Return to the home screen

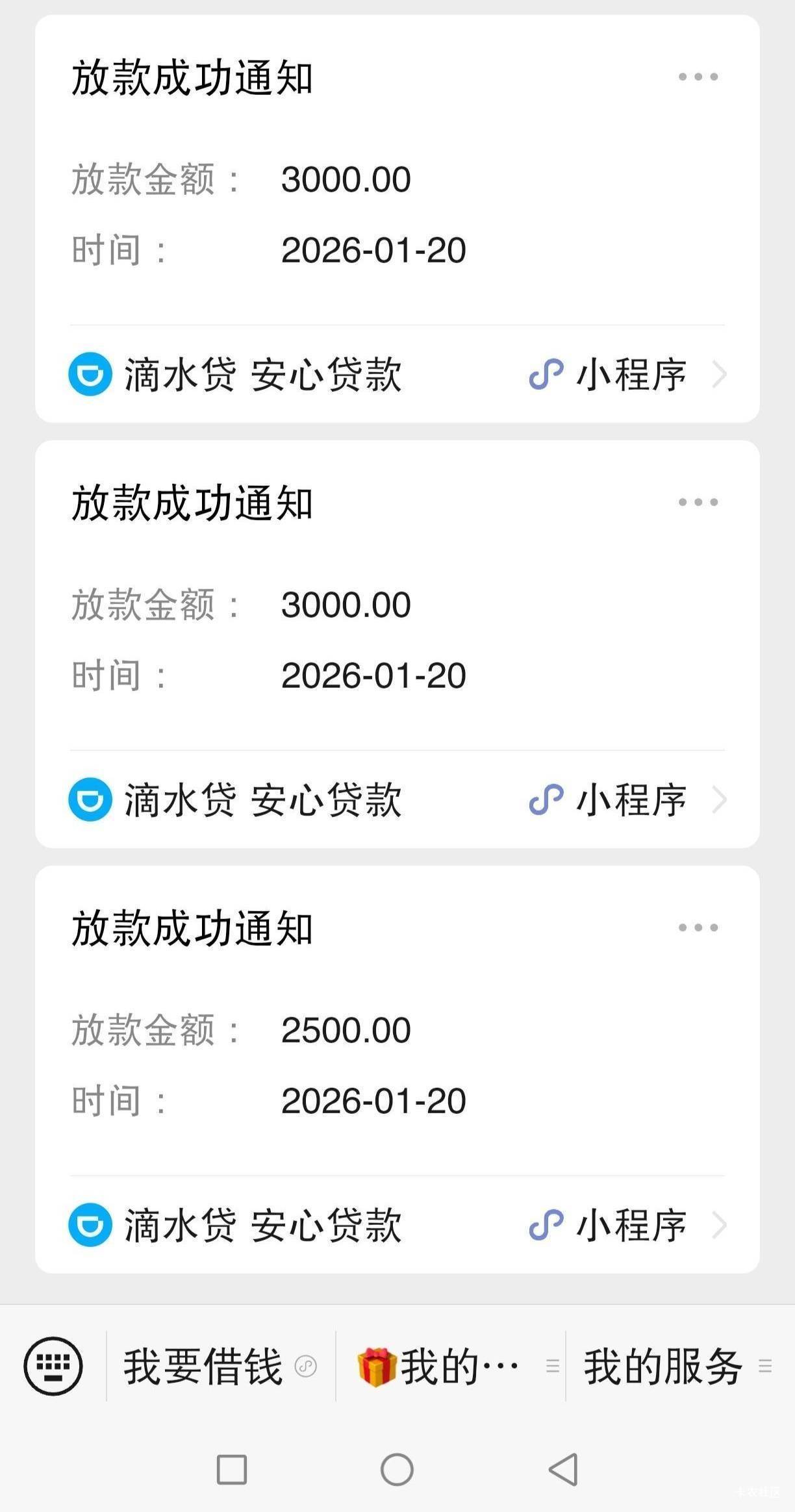(397, 1469)
